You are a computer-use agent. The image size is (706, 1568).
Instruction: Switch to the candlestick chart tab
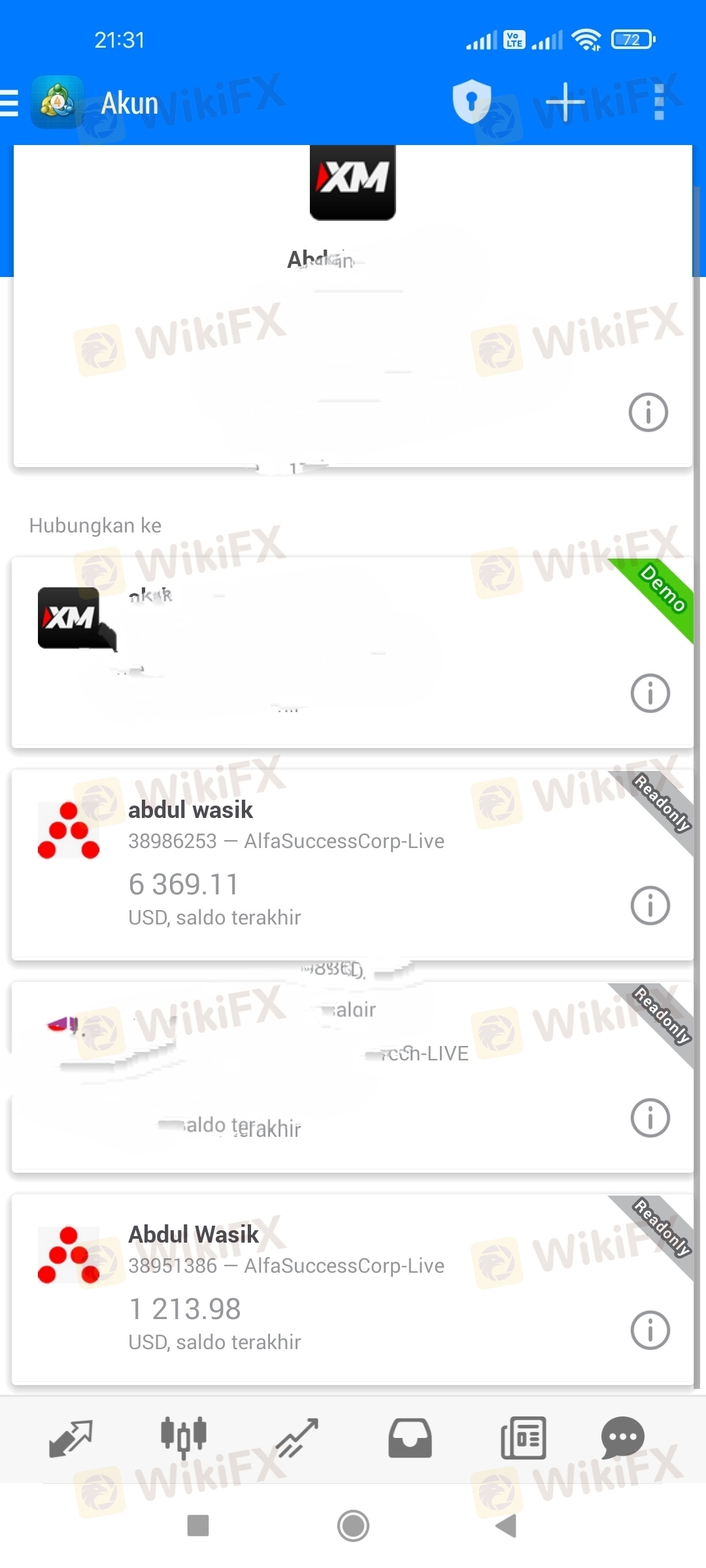click(184, 1438)
